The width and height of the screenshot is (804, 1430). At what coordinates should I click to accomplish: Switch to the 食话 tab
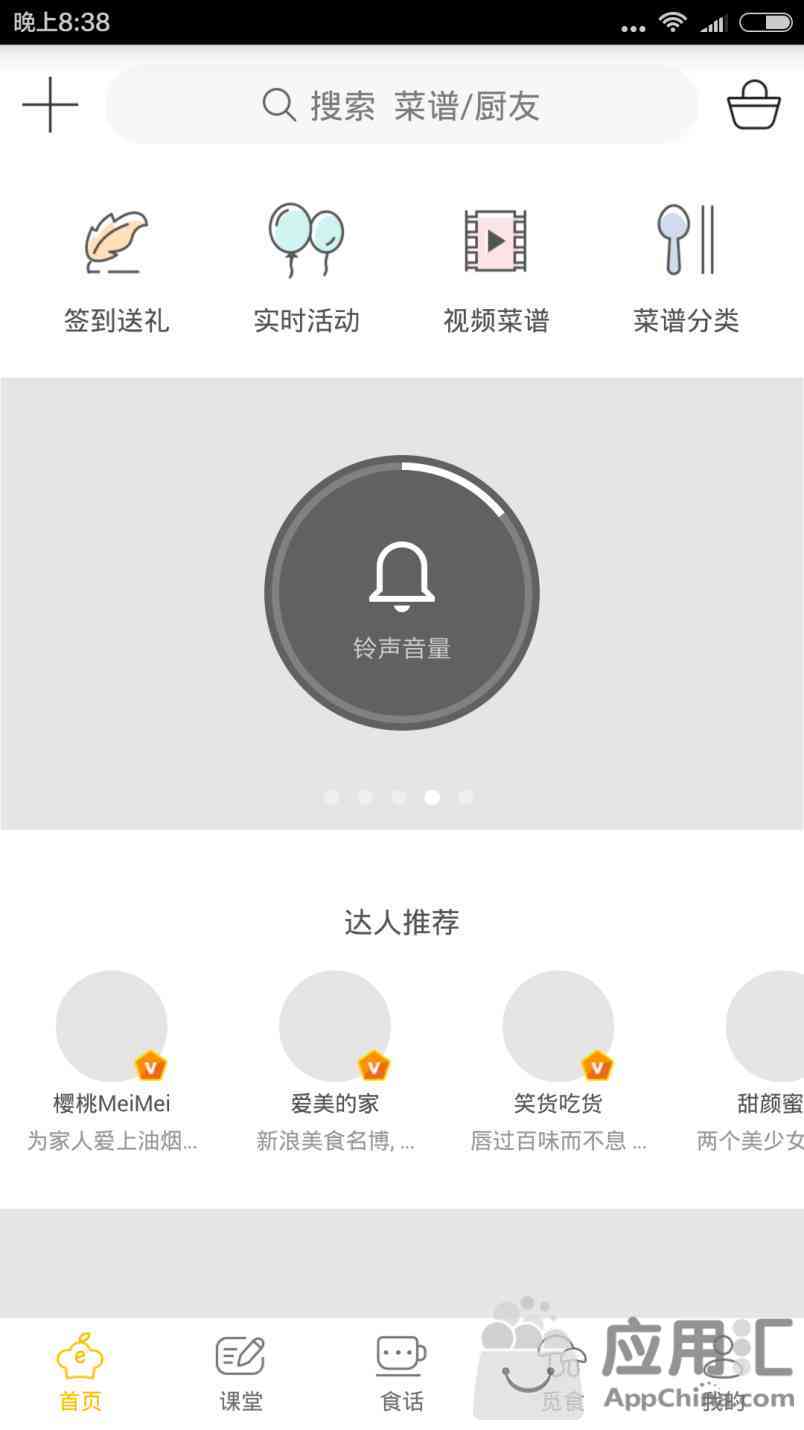pyautogui.click(x=402, y=1374)
